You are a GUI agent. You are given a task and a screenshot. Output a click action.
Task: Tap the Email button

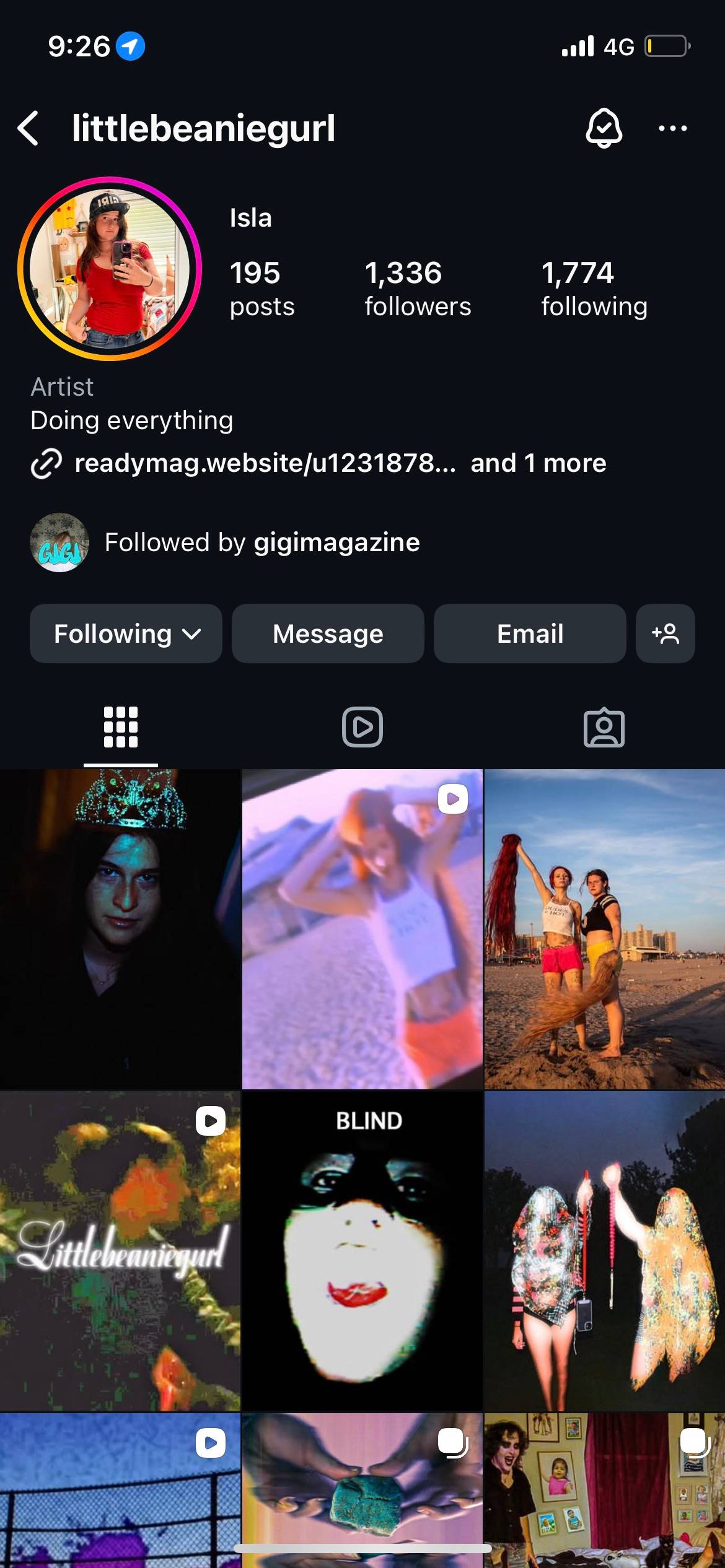click(530, 634)
